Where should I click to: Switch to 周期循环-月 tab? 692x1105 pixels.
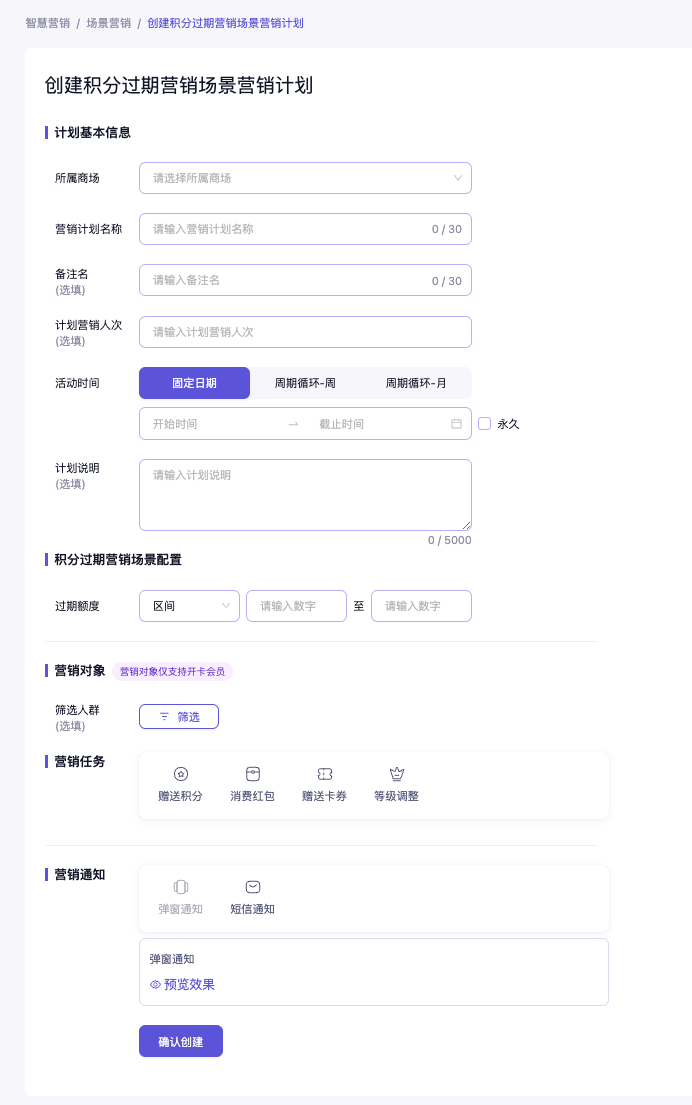(416, 383)
